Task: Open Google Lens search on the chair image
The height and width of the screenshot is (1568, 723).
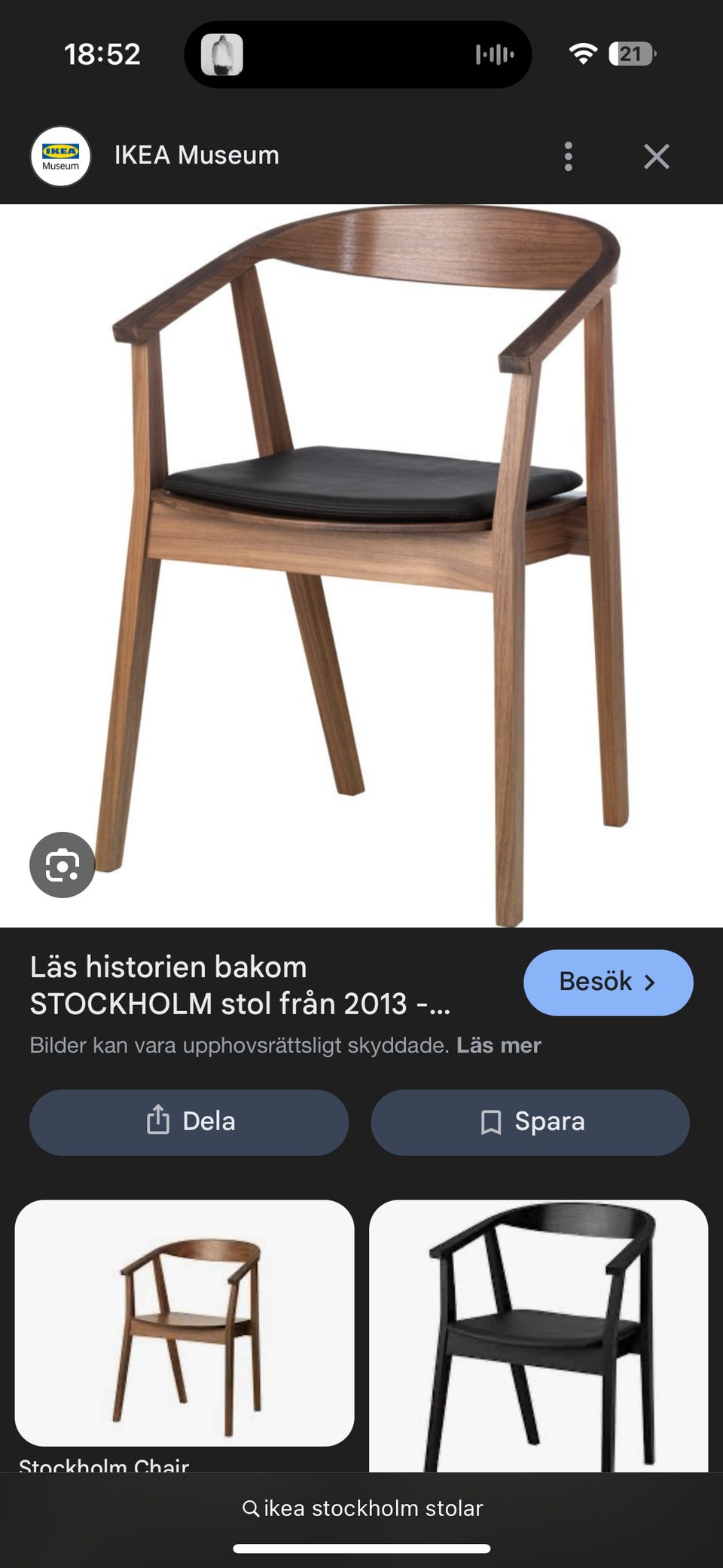Action: 63,864
